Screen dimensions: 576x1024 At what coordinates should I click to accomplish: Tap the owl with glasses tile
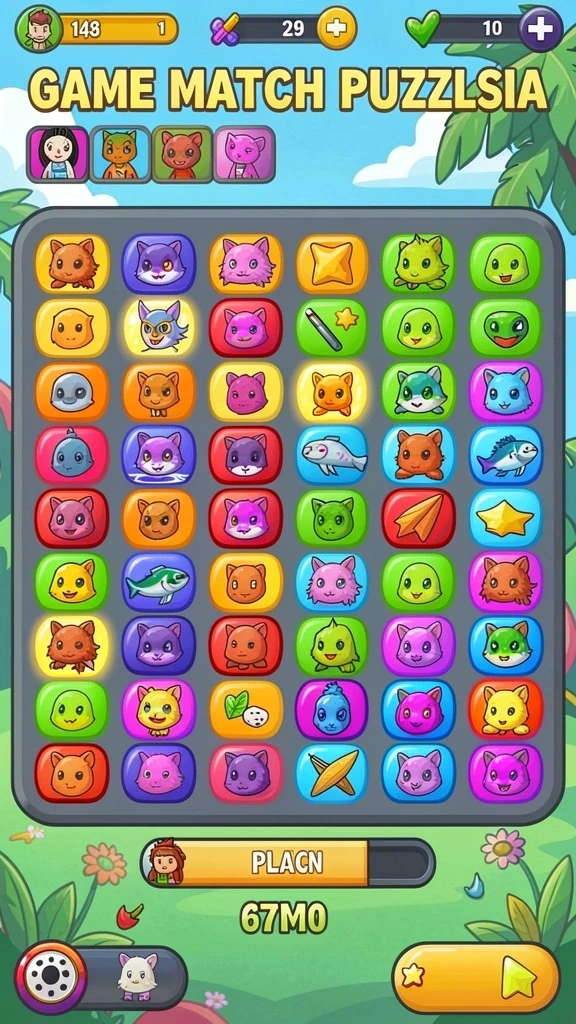[x=159, y=327]
